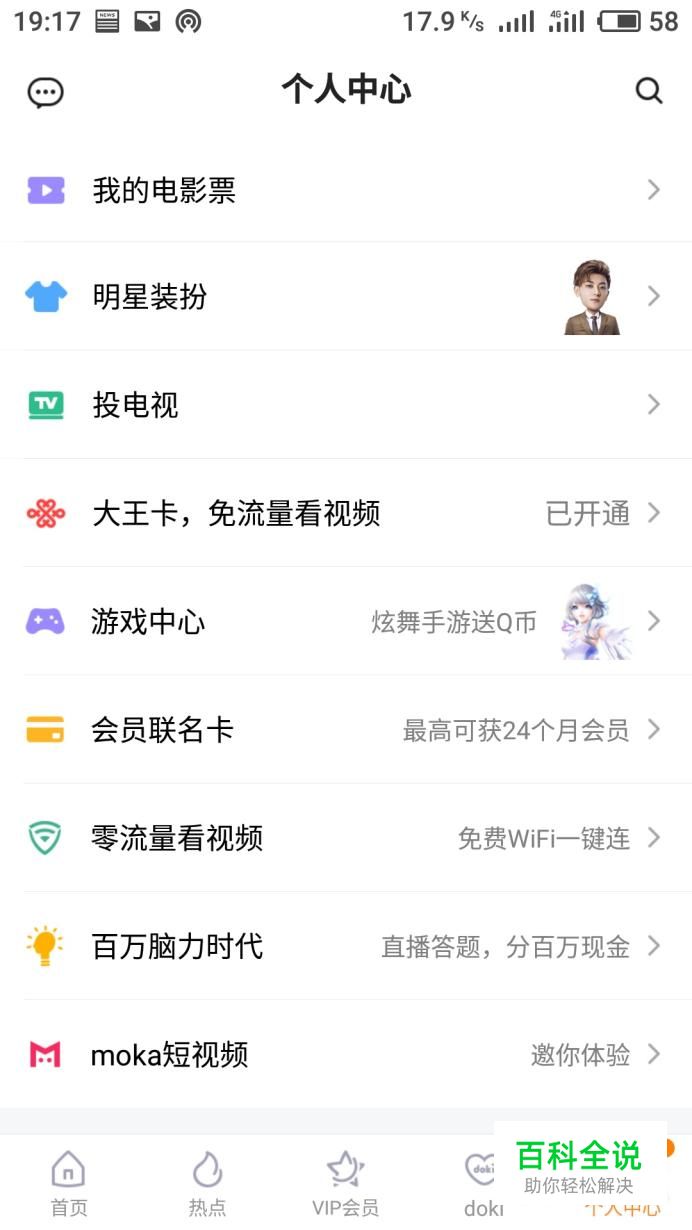Open 我的电影票 row
Screen dimensions: 692x1230
point(345,190)
